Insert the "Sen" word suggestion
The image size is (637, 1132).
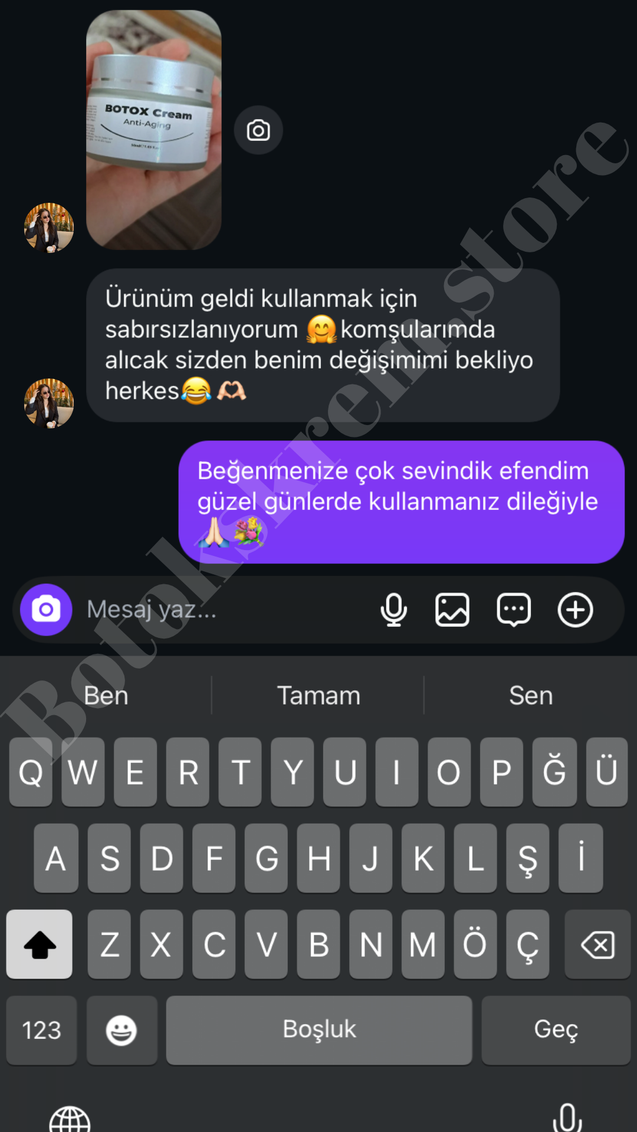(x=530, y=695)
